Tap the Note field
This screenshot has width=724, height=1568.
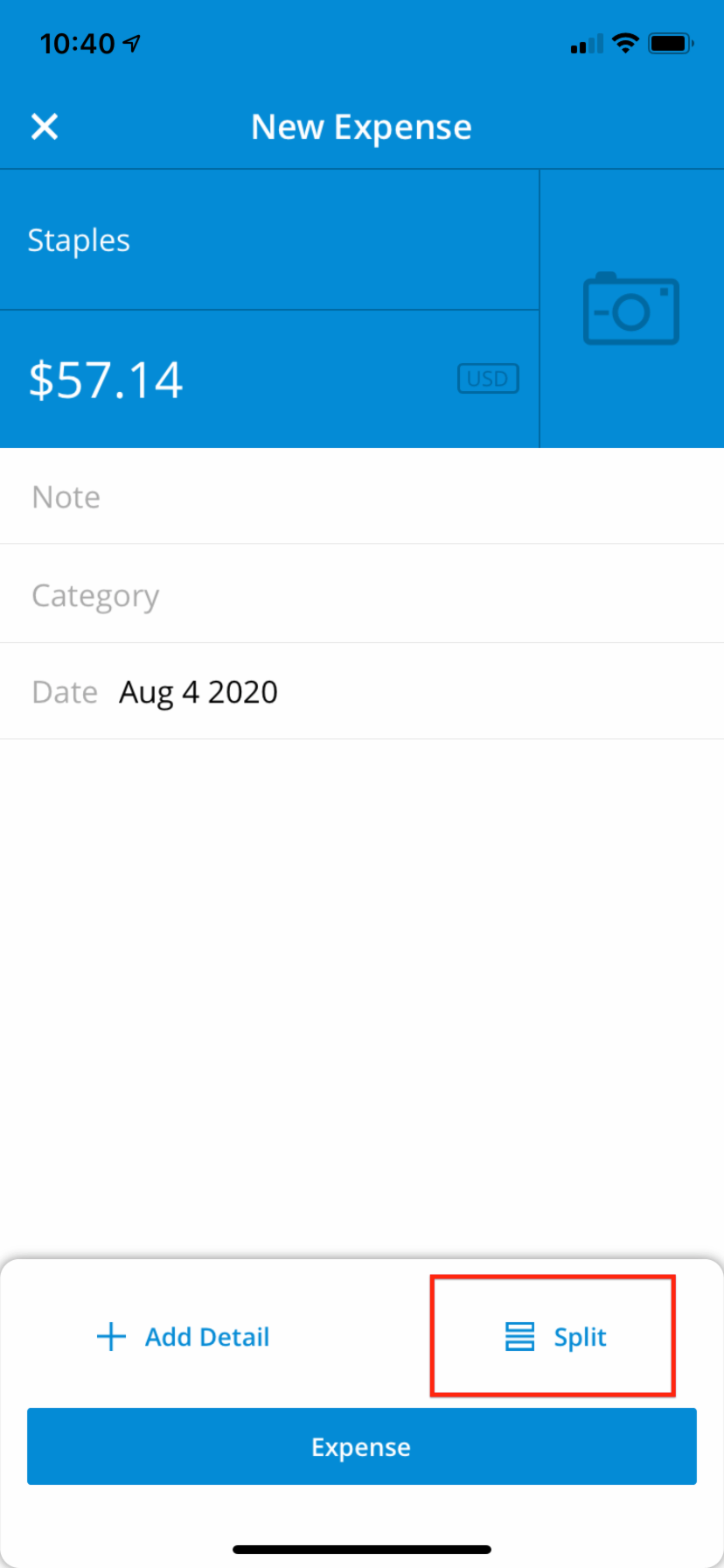pyautogui.click(x=362, y=497)
